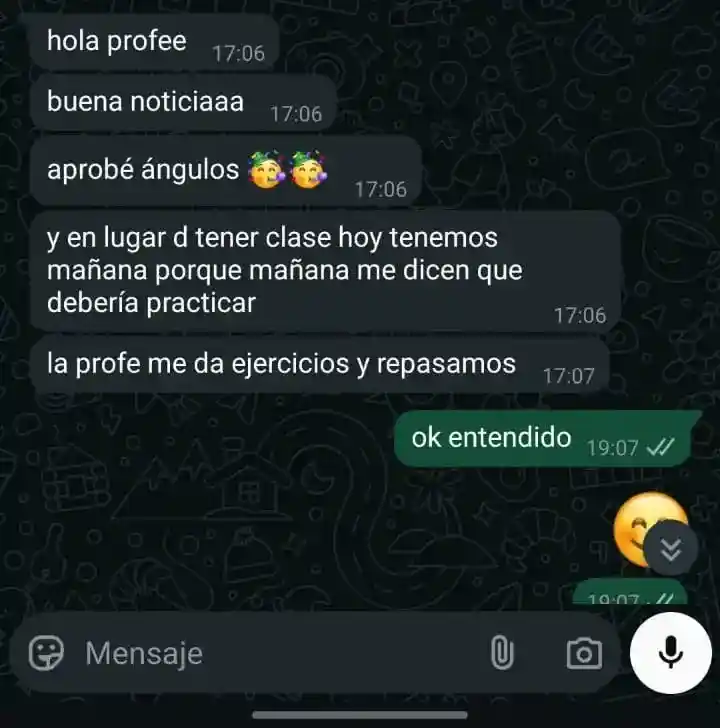Screen dimensions: 720x728
Task: Open the emoji and sticker picker
Action: pyautogui.click(x=46, y=654)
